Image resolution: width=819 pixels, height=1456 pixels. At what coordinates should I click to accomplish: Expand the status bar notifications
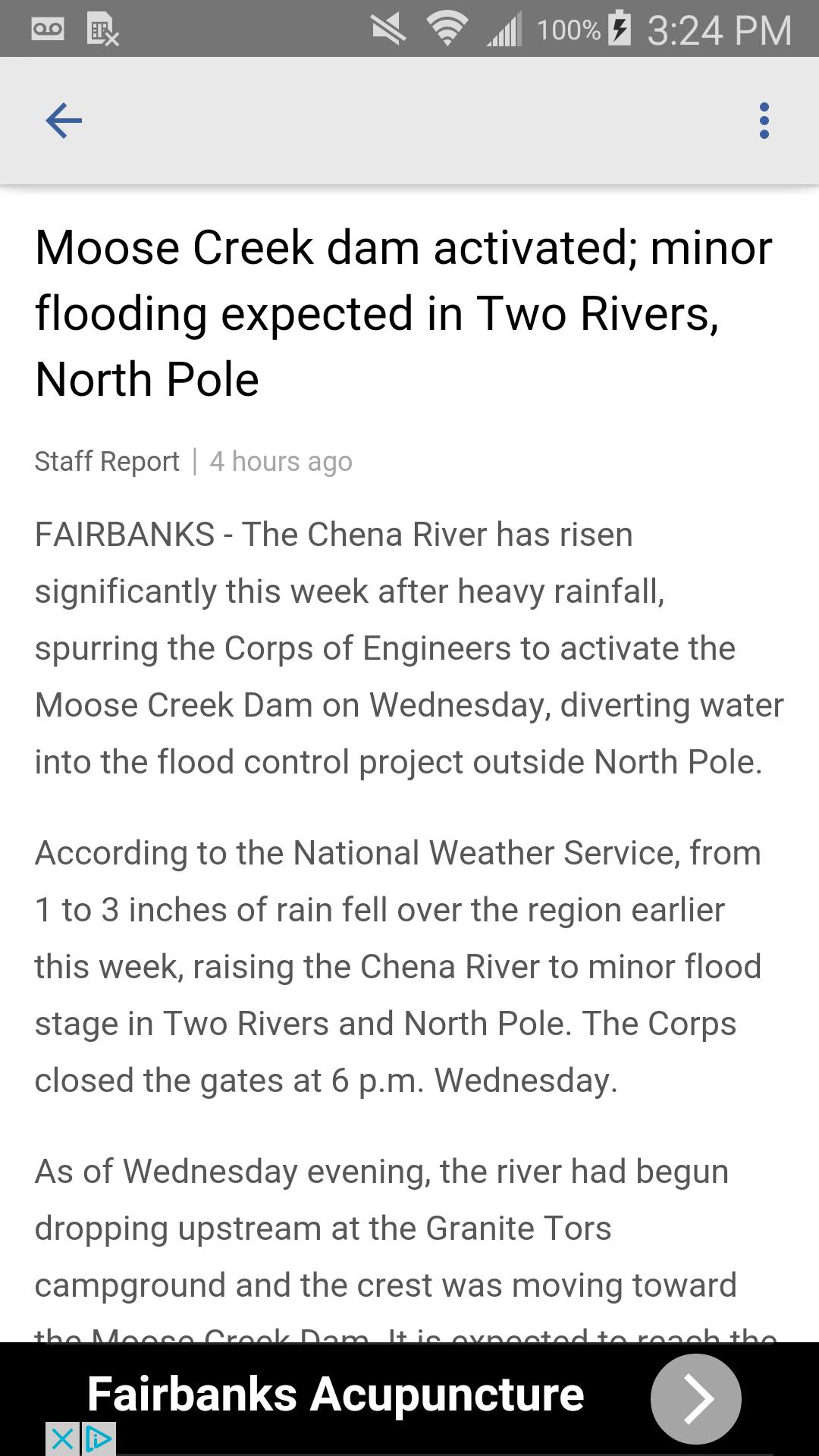point(409,29)
